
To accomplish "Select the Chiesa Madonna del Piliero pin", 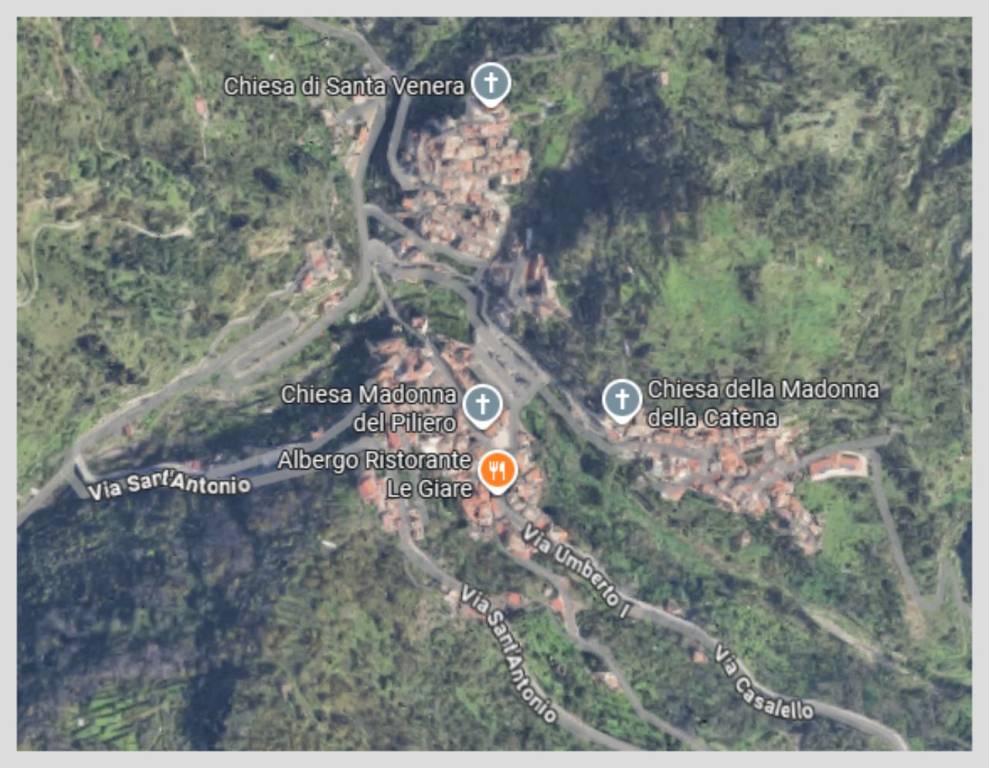I will point(482,405).
